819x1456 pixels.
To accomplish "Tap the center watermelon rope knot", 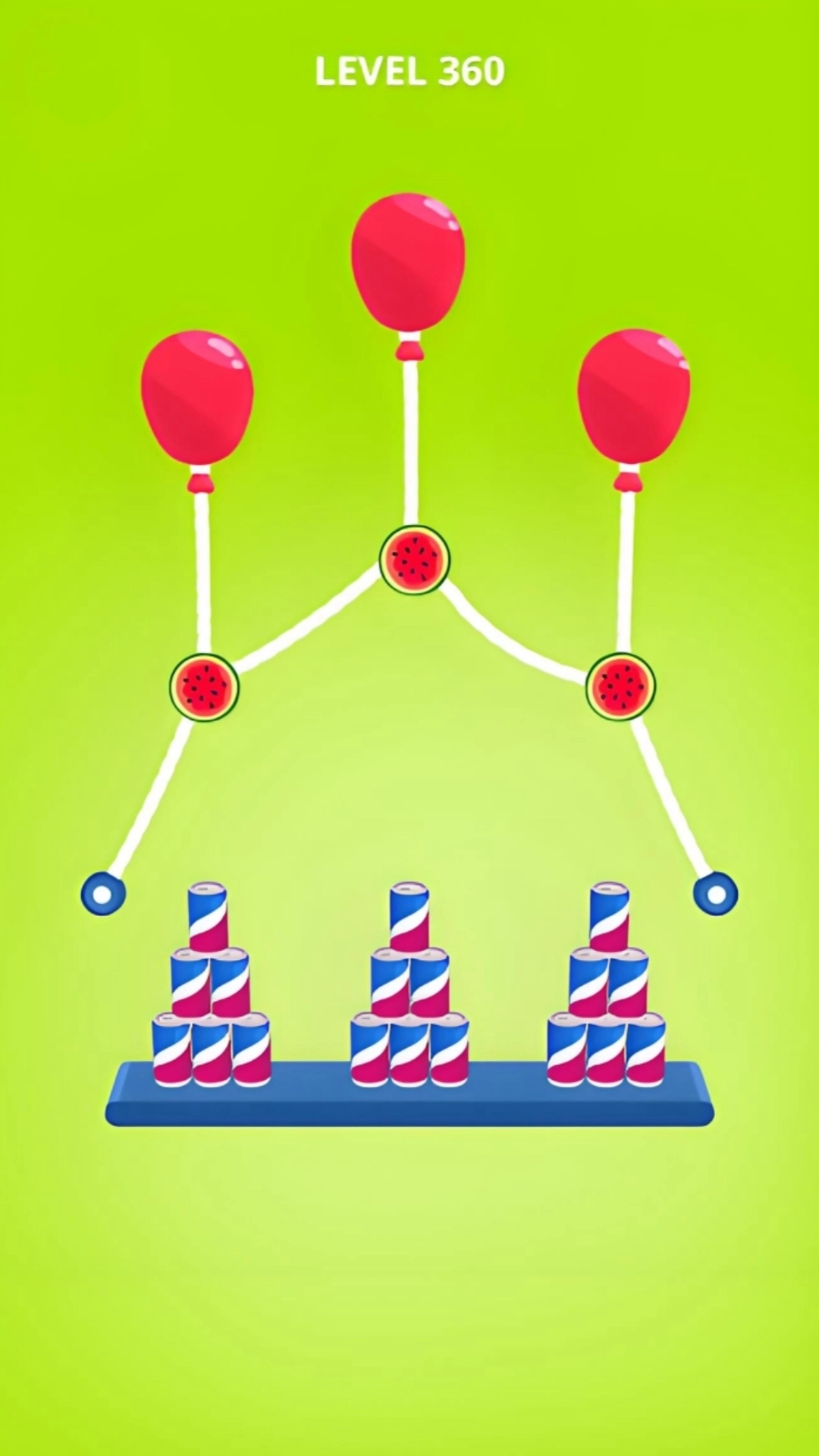I will [414, 560].
